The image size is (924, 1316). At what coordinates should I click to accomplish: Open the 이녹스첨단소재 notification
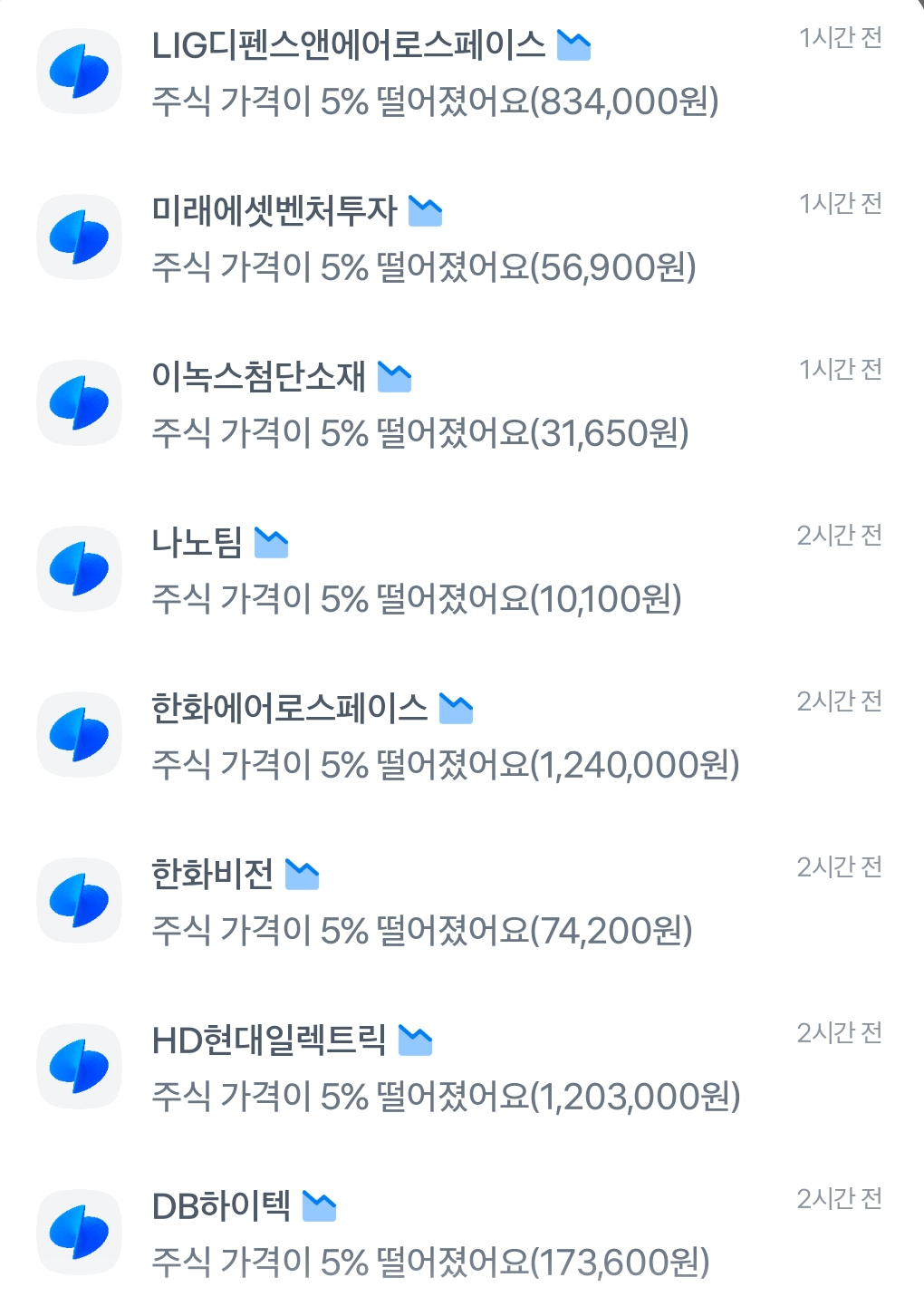[462, 403]
